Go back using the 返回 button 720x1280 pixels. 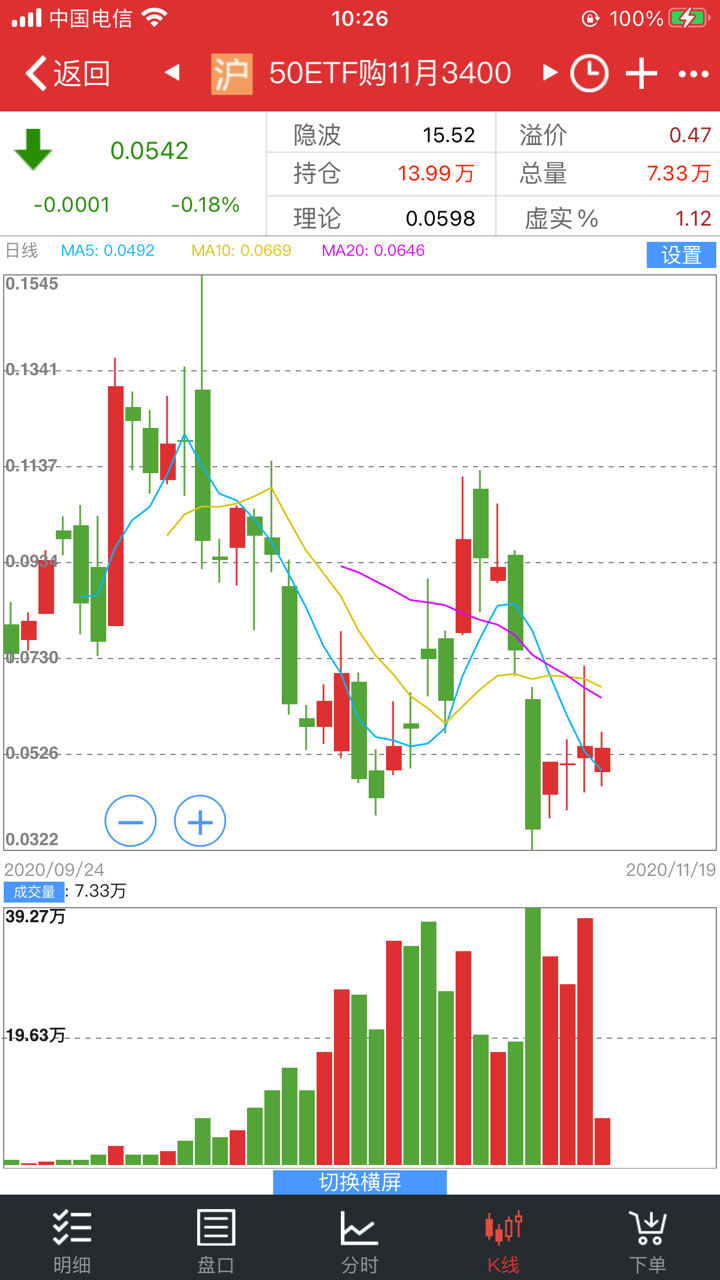tap(68, 73)
